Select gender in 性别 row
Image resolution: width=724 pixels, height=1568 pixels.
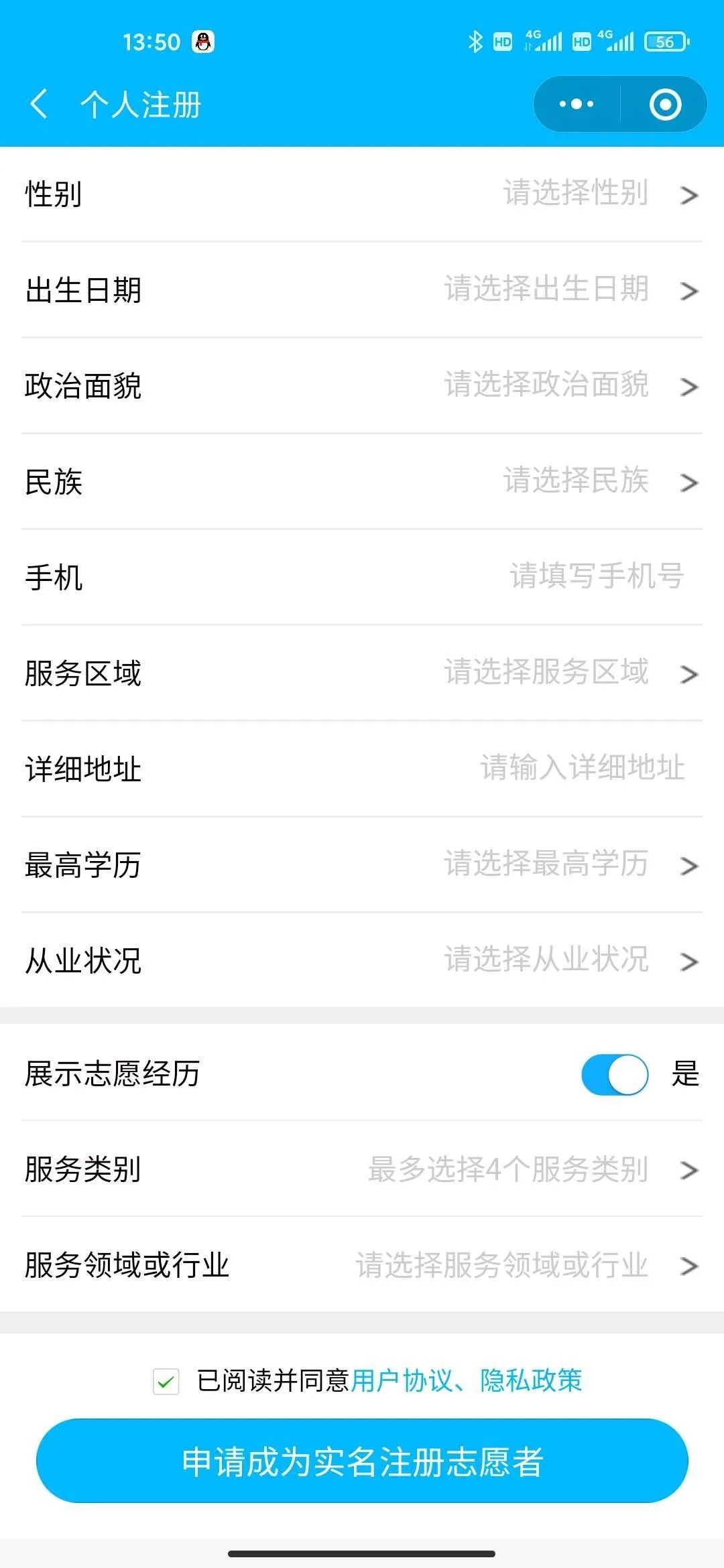575,194
